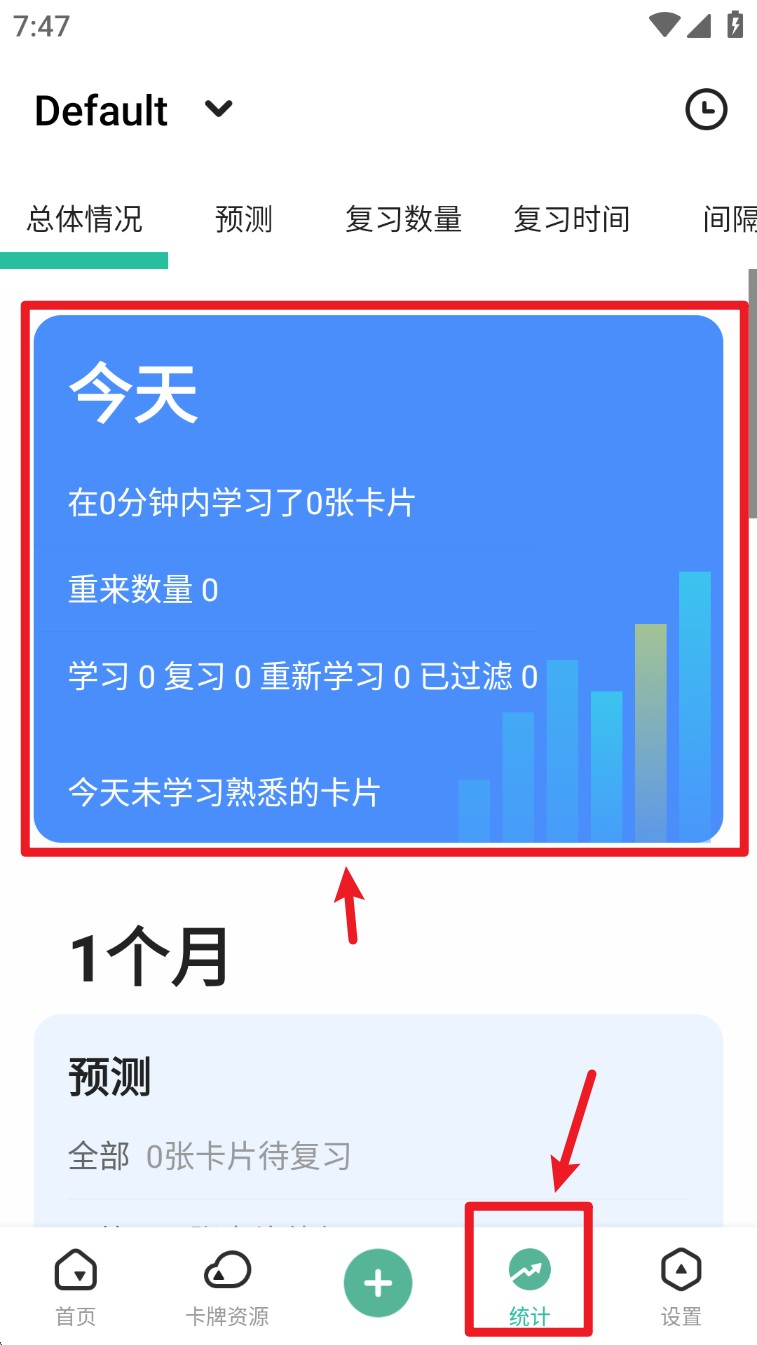Open the 设置 settings tab
The height and width of the screenshot is (1345, 757).
tap(681, 1287)
